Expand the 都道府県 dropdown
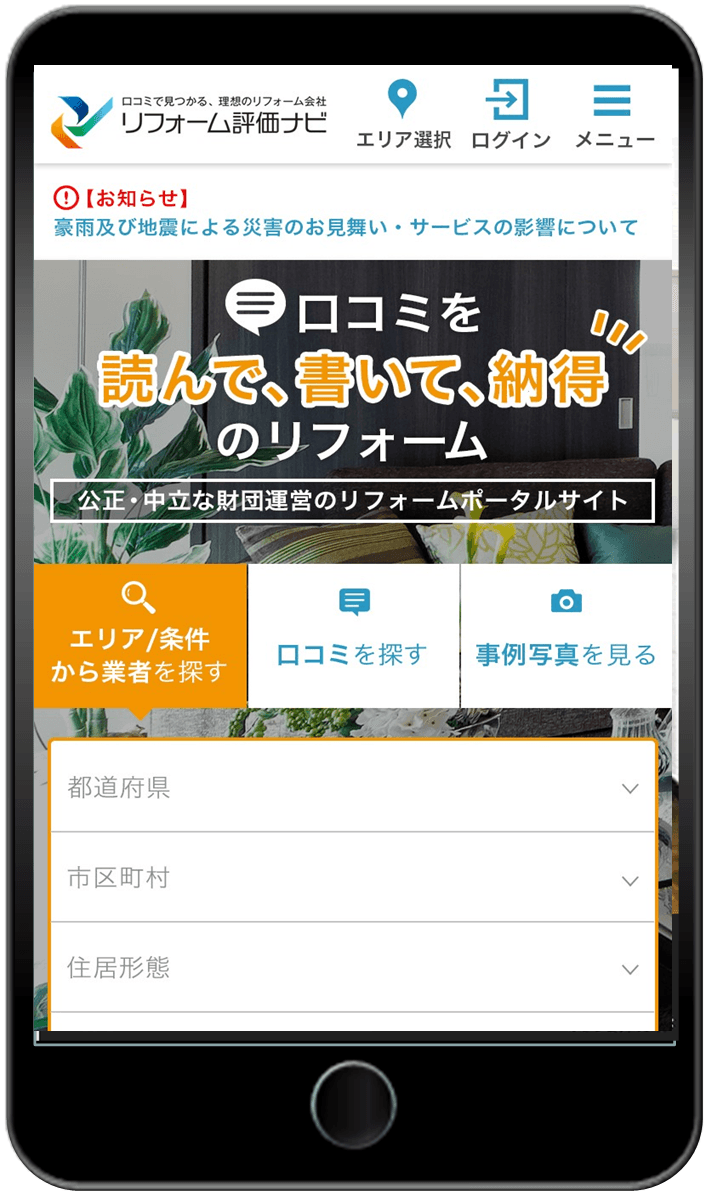This screenshot has width=705, height=1193. coord(353,788)
